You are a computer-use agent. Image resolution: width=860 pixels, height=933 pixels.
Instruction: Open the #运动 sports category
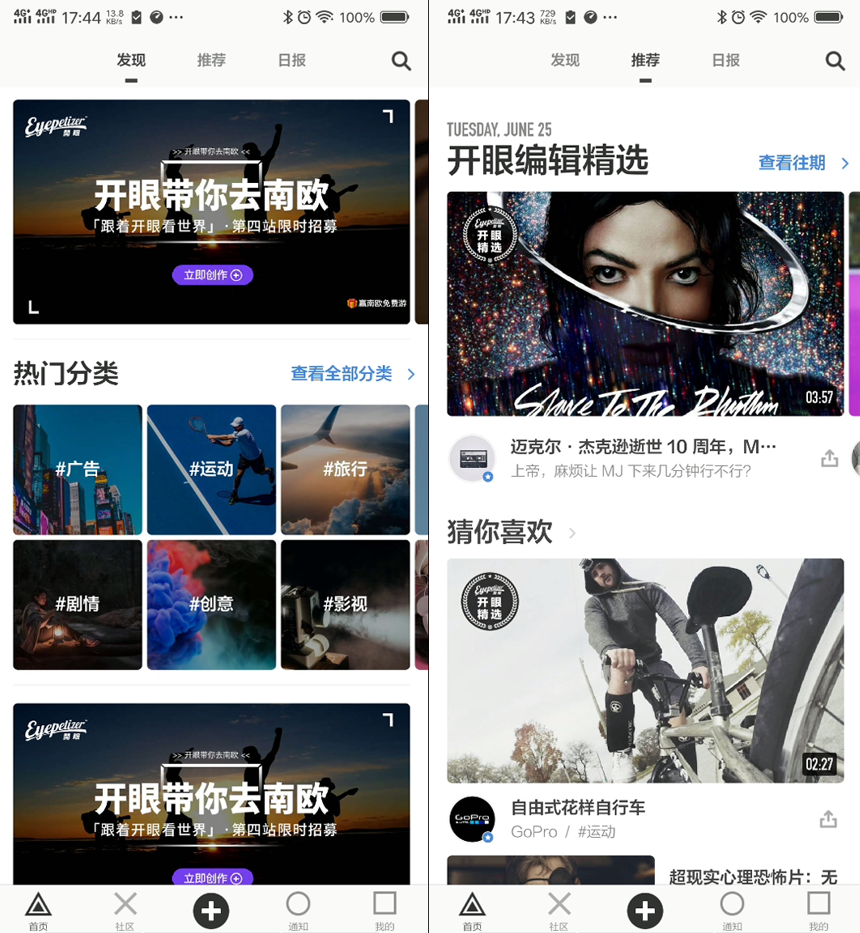pyautogui.click(x=211, y=470)
